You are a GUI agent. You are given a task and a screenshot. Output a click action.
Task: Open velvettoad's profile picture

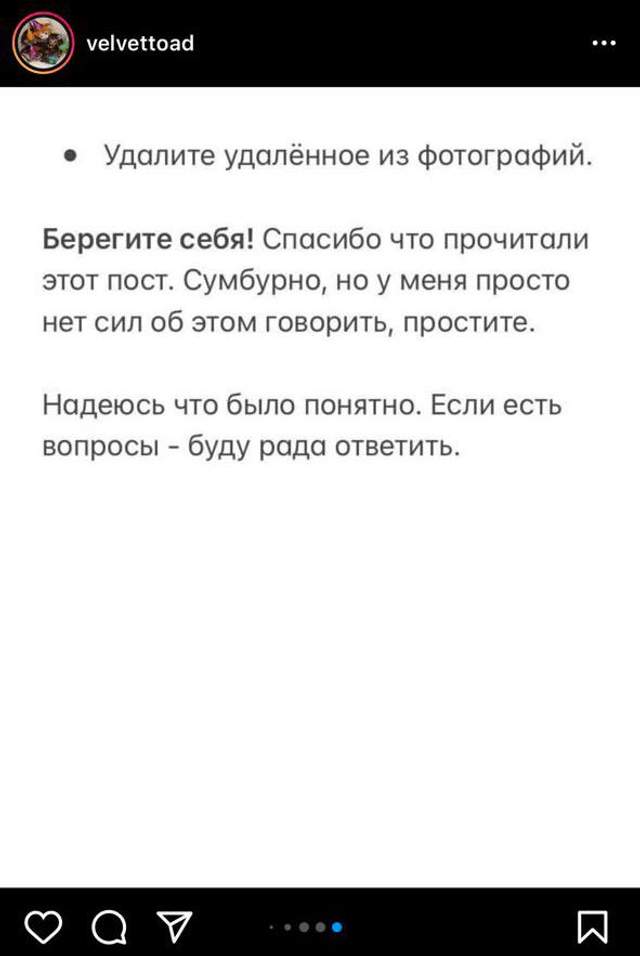point(42,44)
